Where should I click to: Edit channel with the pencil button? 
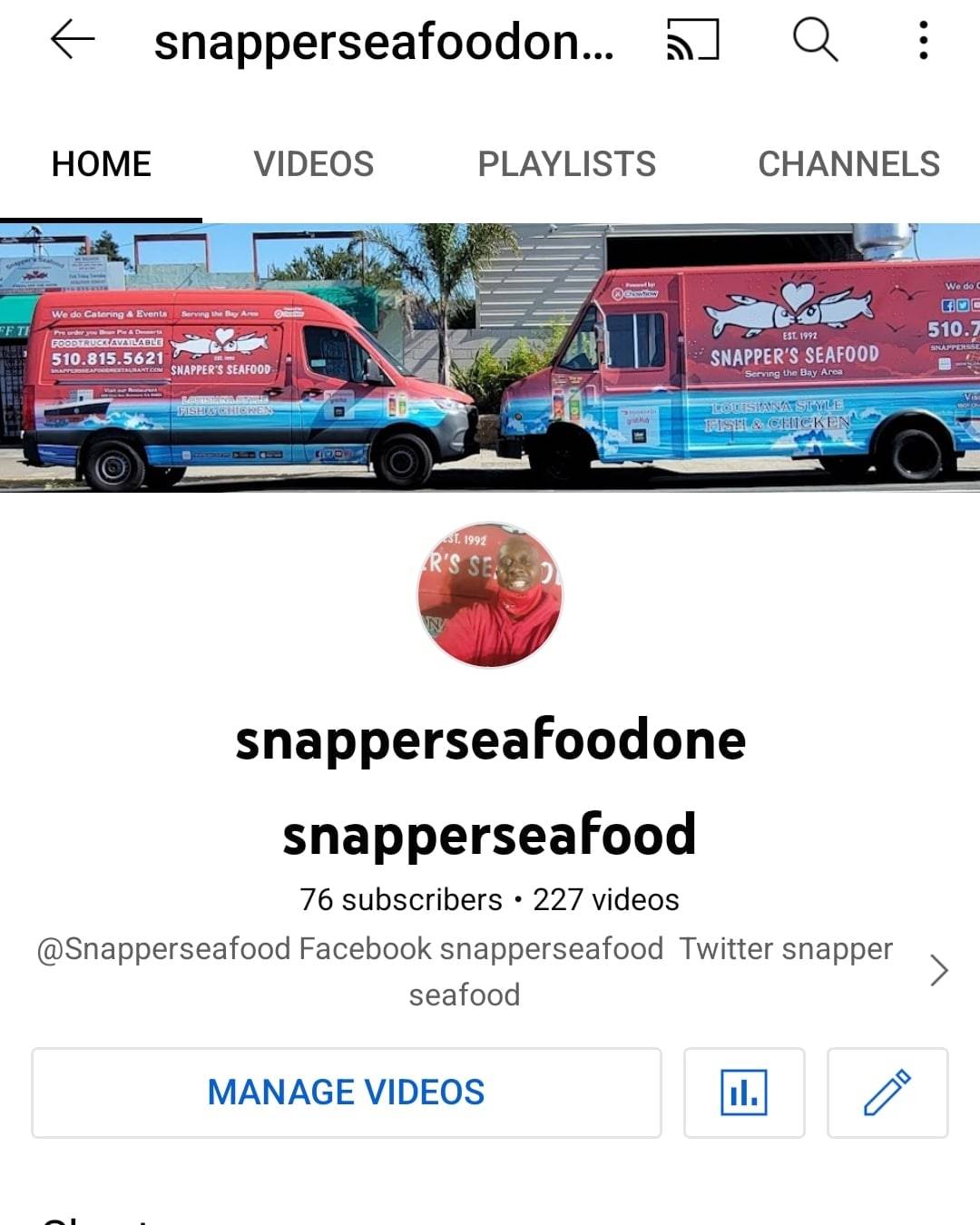click(887, 1093)
